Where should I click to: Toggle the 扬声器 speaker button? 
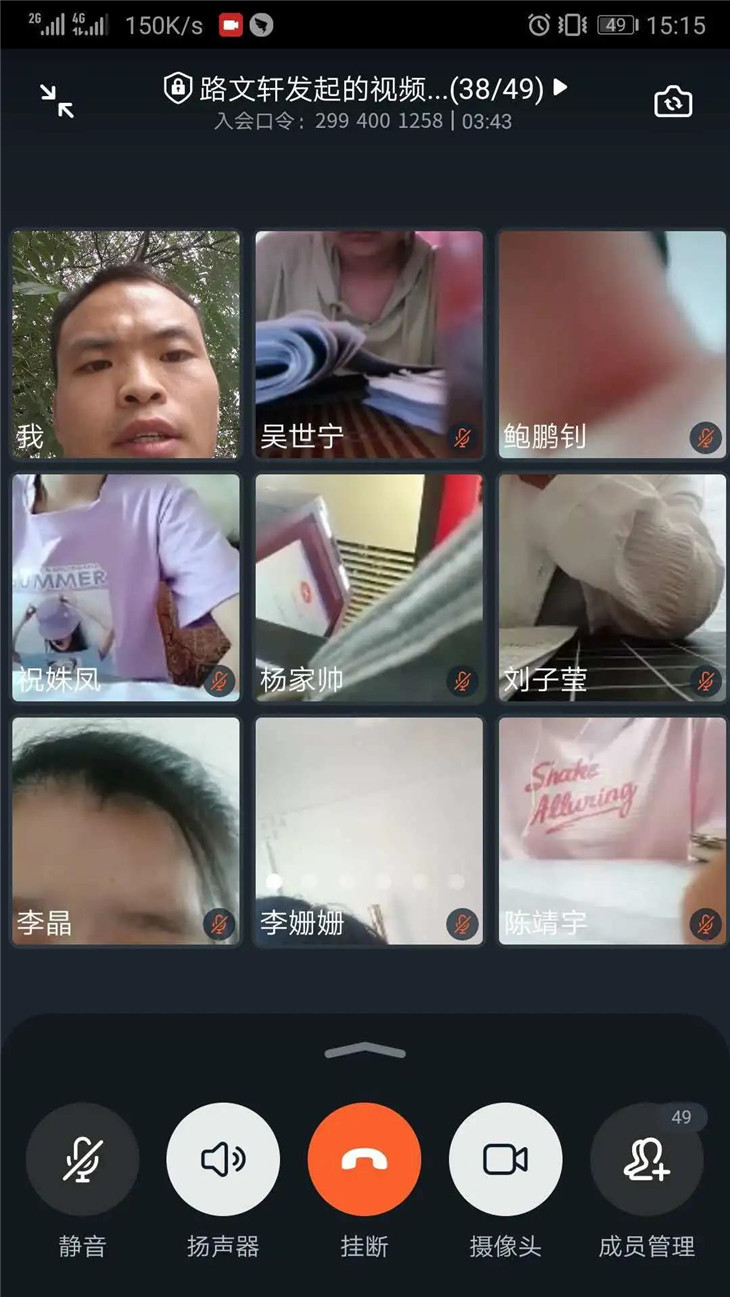[x=223, y=1159]
